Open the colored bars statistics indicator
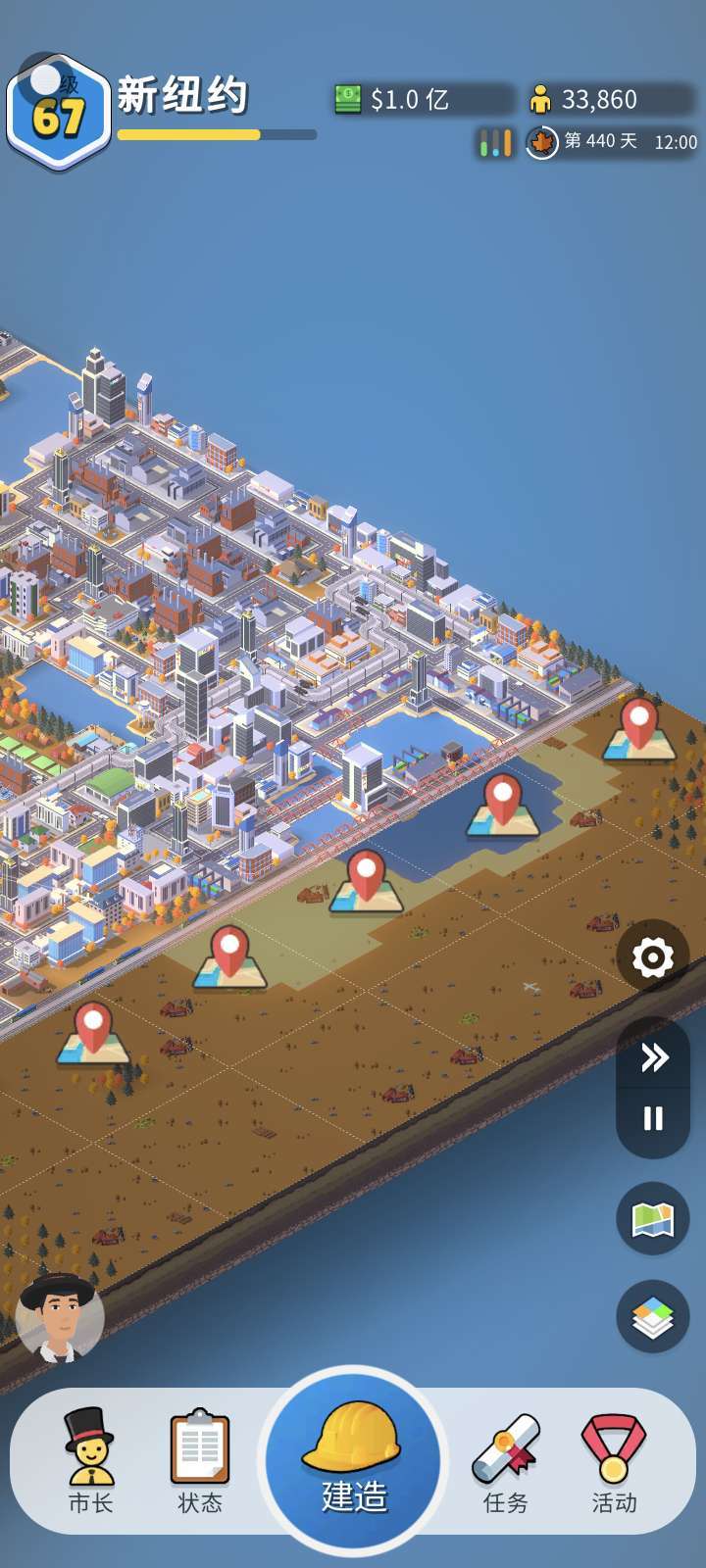The width and height of the screenshot is (706, 1568). [x=495, y=143]
